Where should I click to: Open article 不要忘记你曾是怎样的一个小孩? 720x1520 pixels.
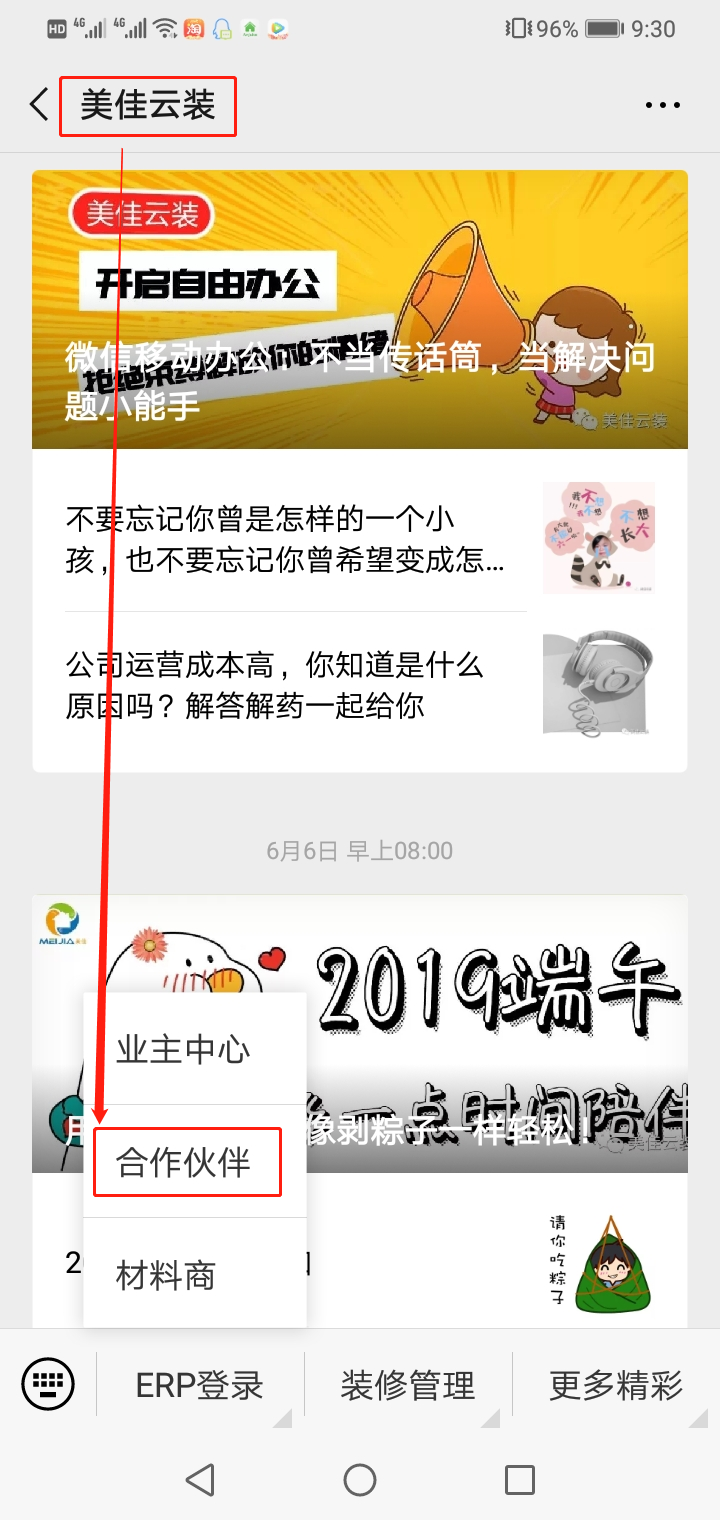290,540
